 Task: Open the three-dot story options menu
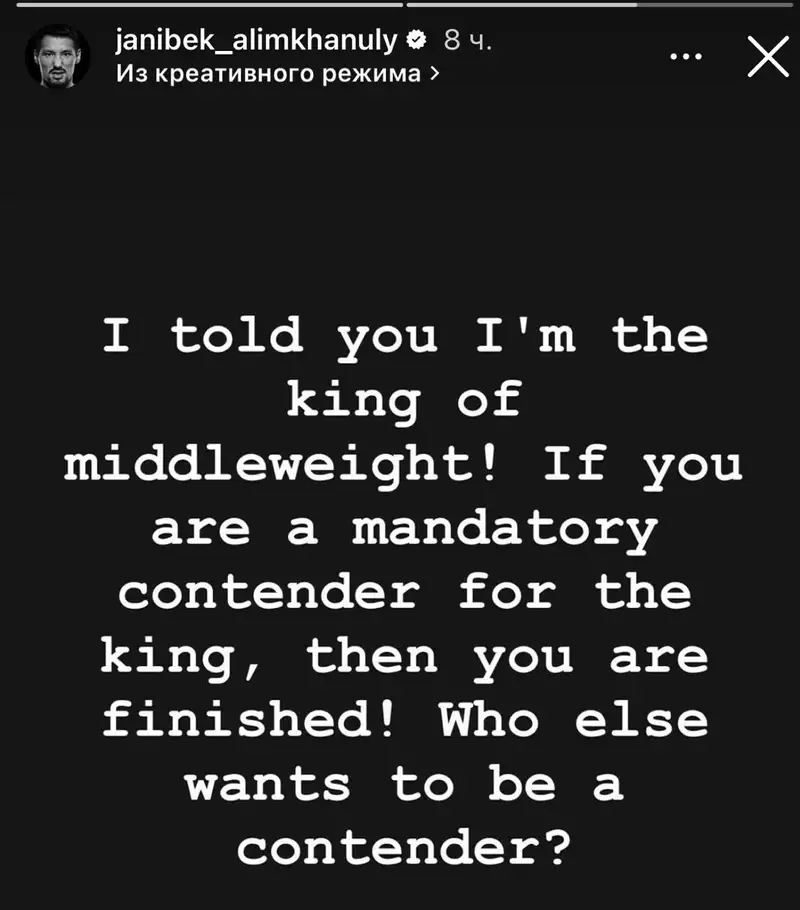pyautogui.click(x=685, y=58)
